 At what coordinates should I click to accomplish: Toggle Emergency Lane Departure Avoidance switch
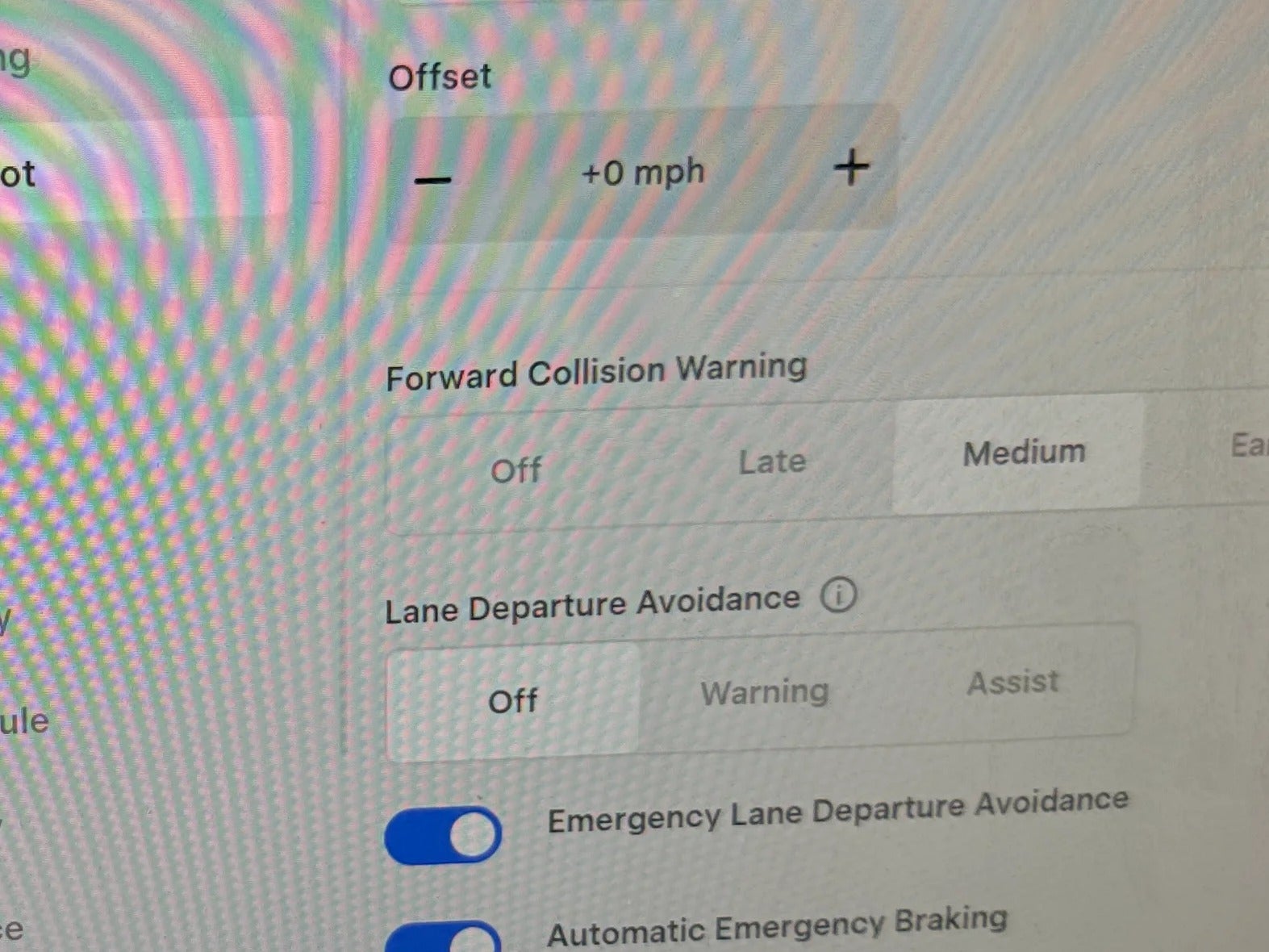tap(443, 835)
